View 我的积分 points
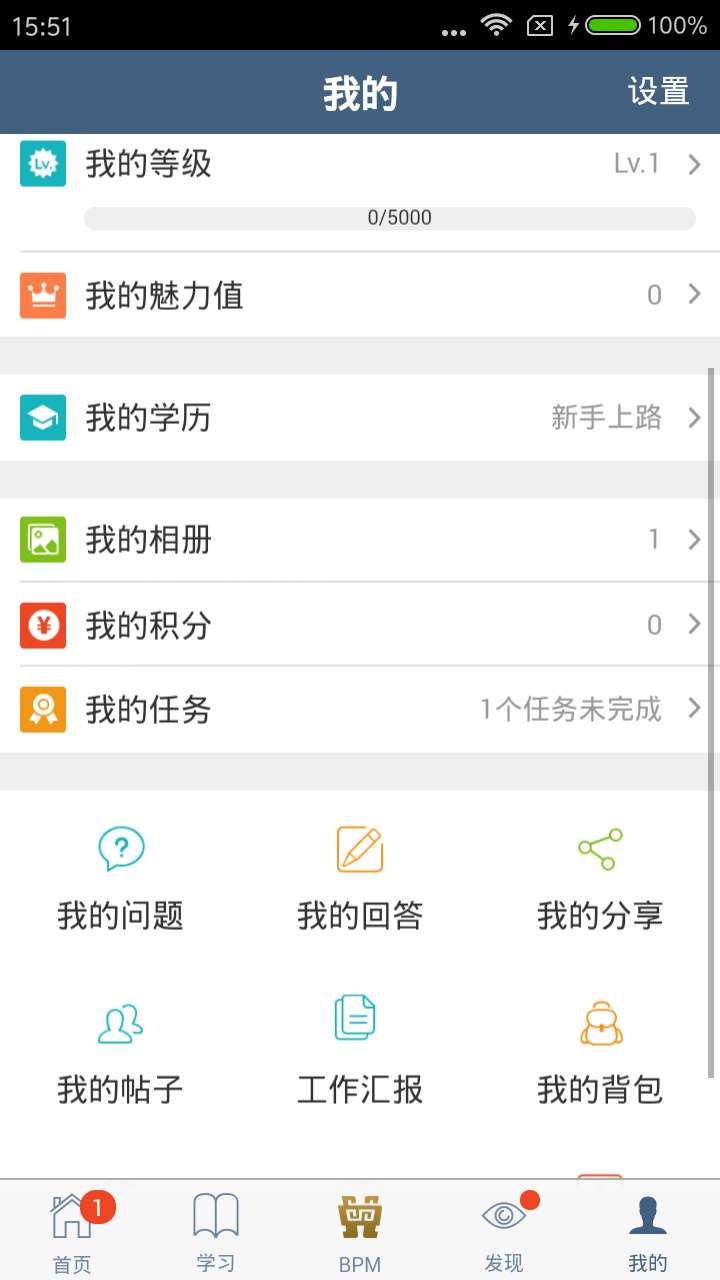720x1280 pixels. click(360, 625)
